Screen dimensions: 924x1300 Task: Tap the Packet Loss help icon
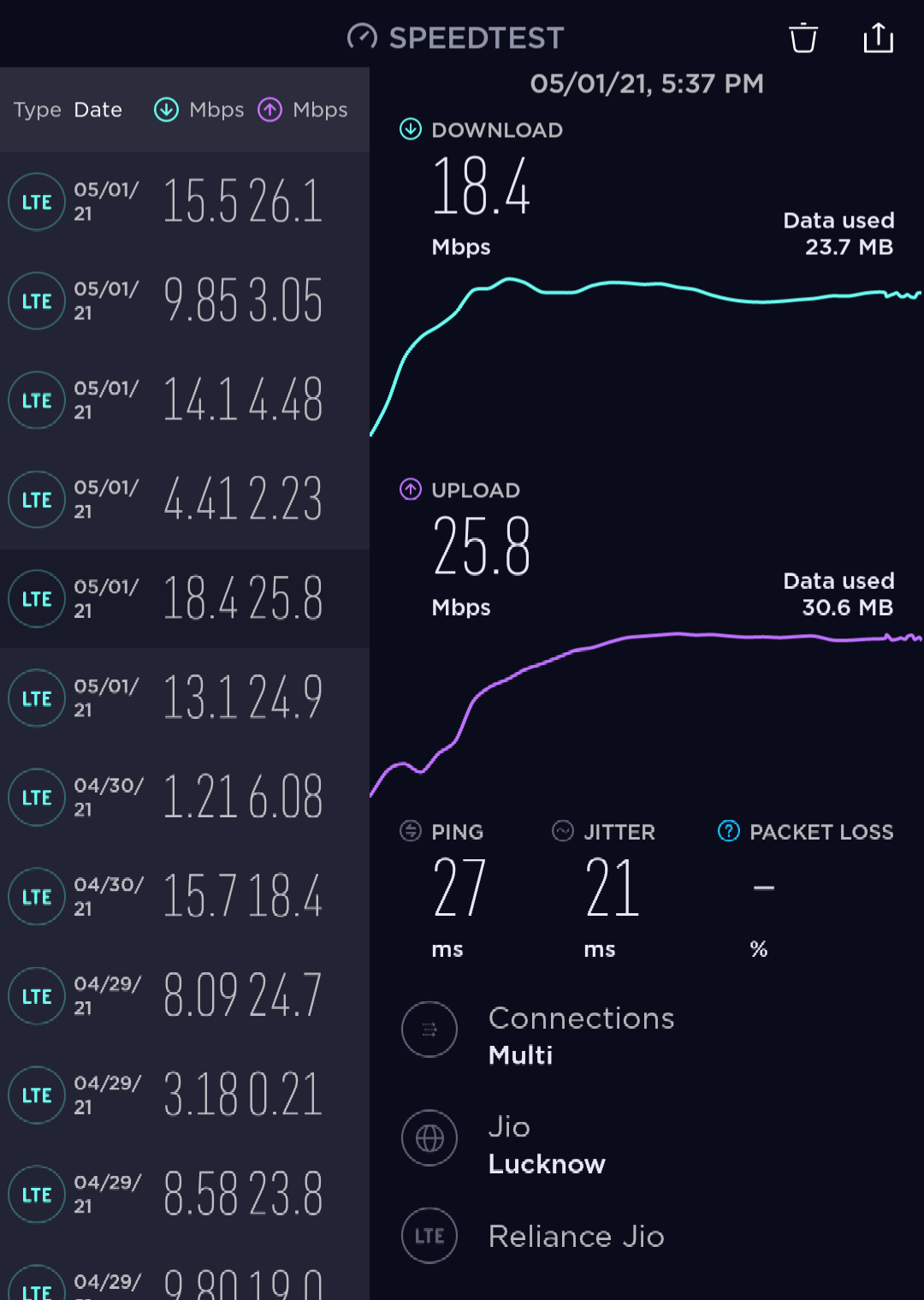(728, 831)
